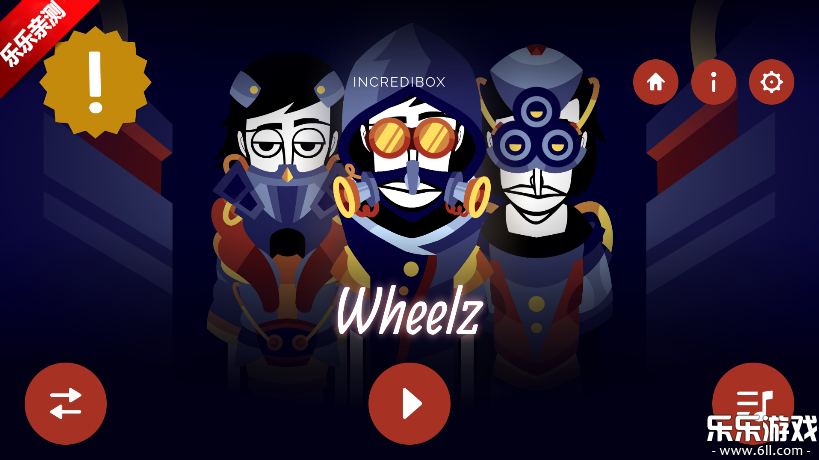Viewport: 819px width, 460px height.
Task: Start playing the Wheelz mix
Action: 409,403
